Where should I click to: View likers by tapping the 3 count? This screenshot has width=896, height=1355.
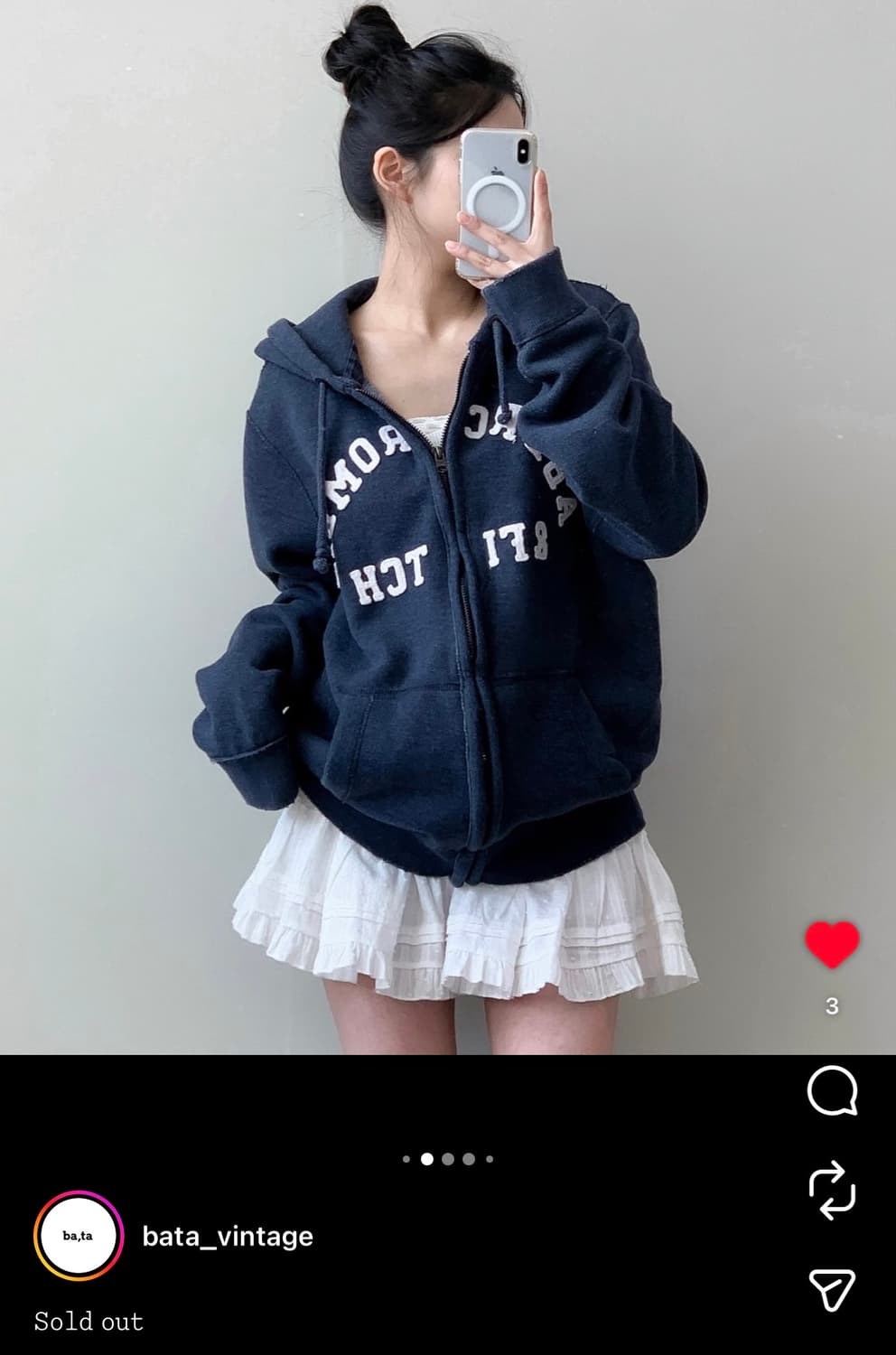point(832,1005)
